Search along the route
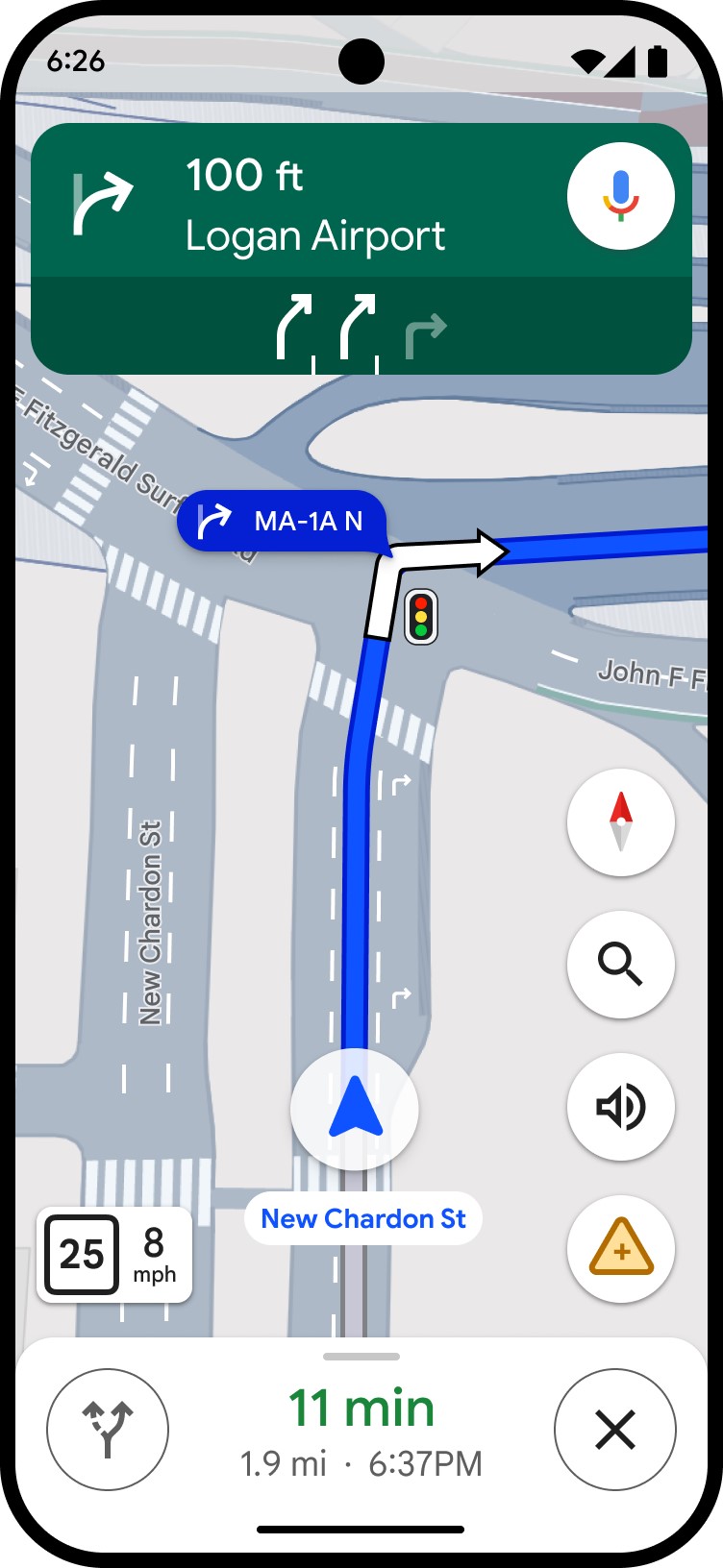 [620, 964]
